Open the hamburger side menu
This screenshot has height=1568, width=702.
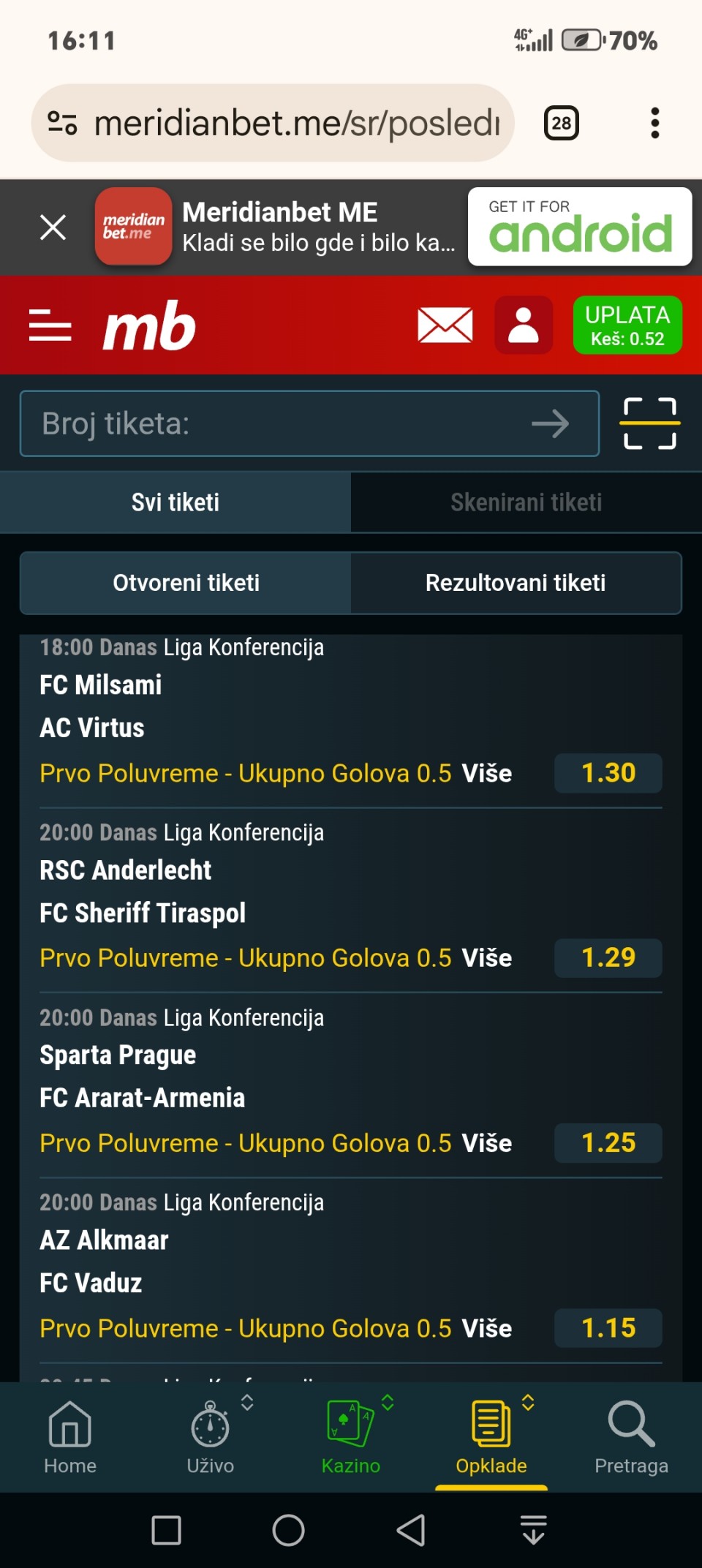coord(50,325)
